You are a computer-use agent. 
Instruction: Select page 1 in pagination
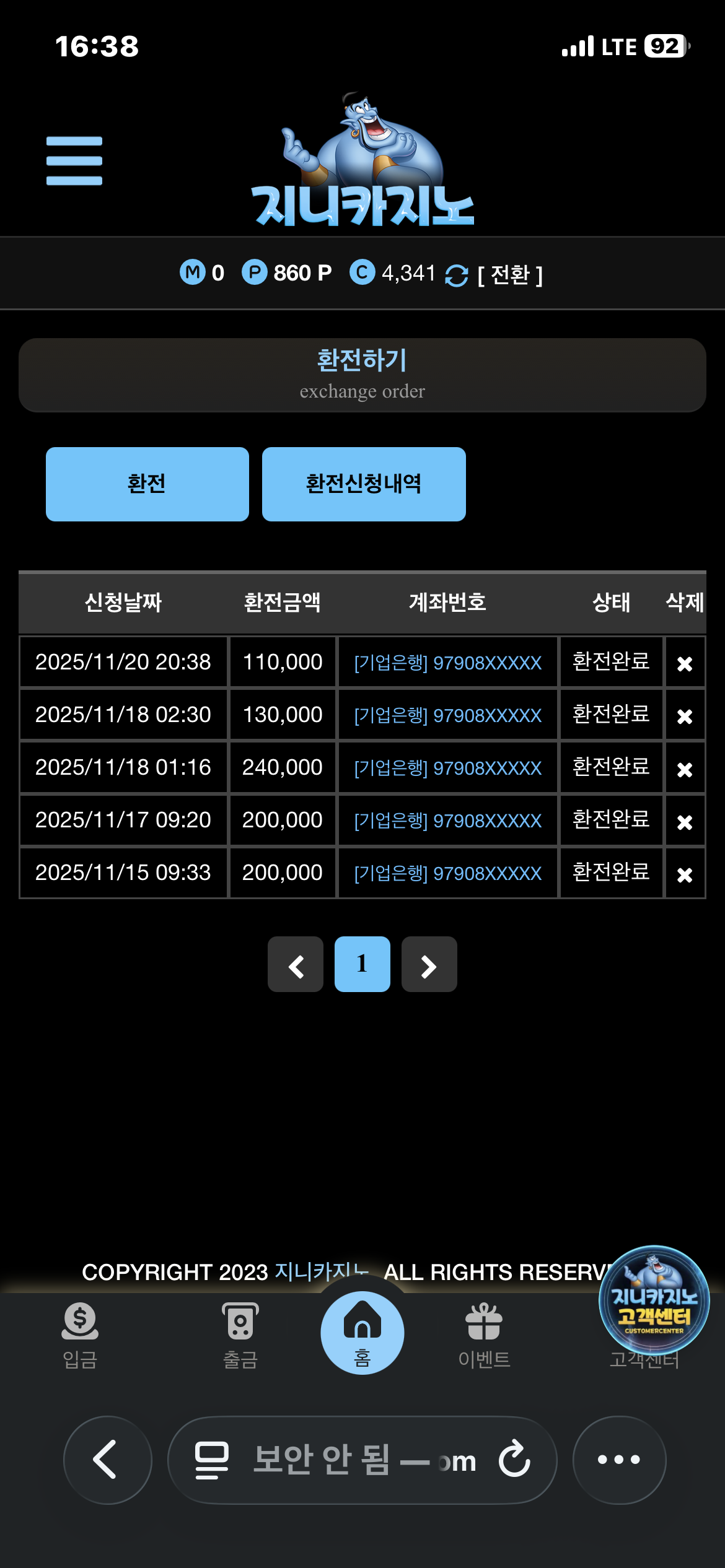click(362, 964)
